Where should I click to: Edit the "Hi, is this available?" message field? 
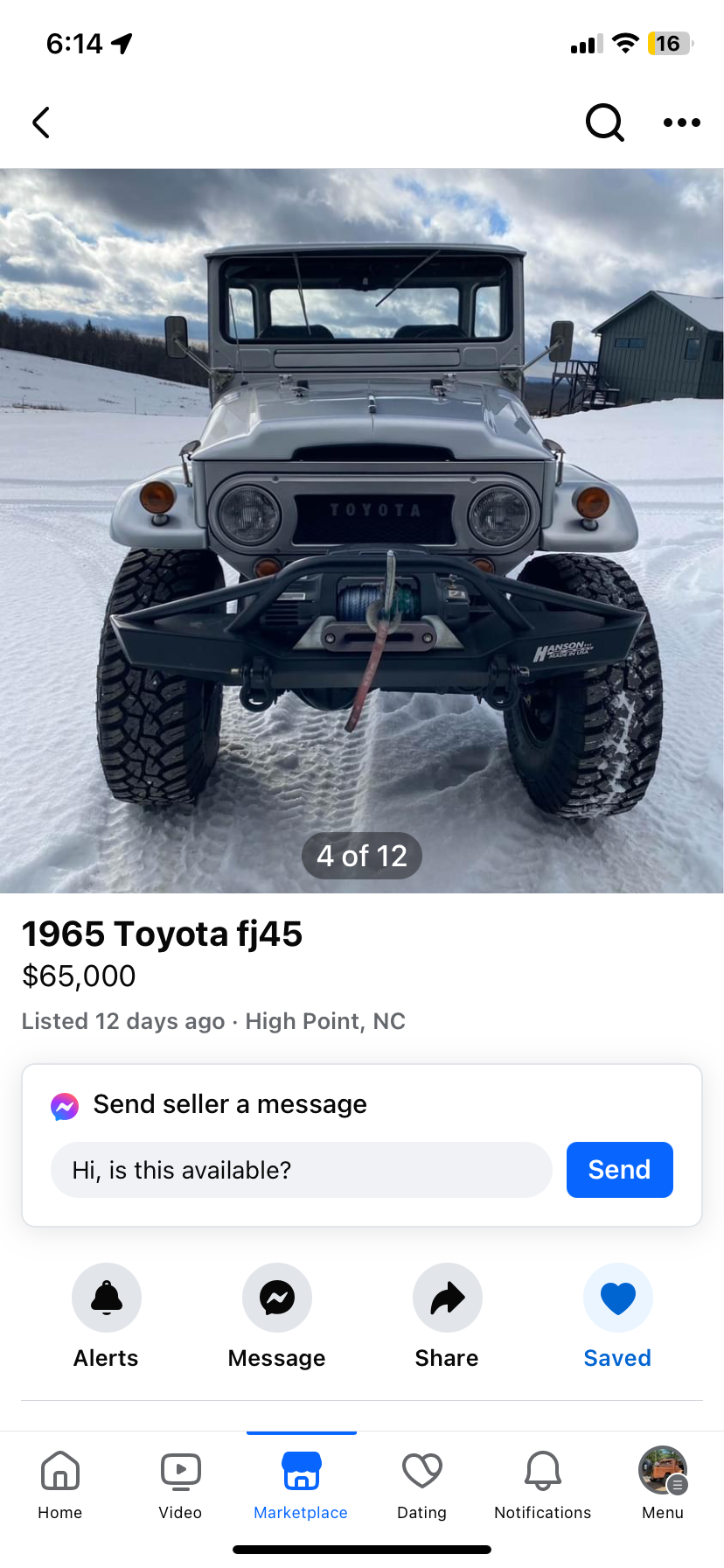pyautogui.click(x=301, y=1170)
